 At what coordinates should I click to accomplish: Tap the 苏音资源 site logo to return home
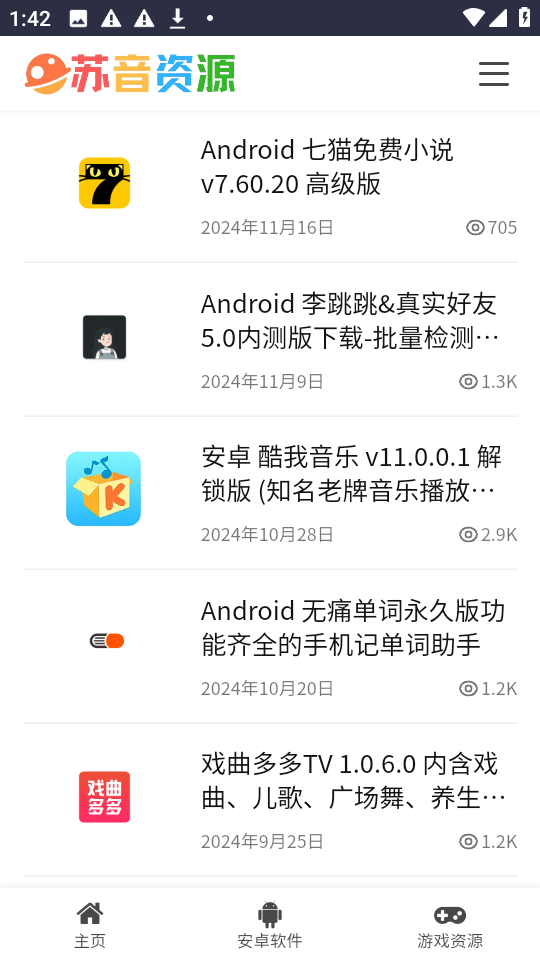point(130,73)
